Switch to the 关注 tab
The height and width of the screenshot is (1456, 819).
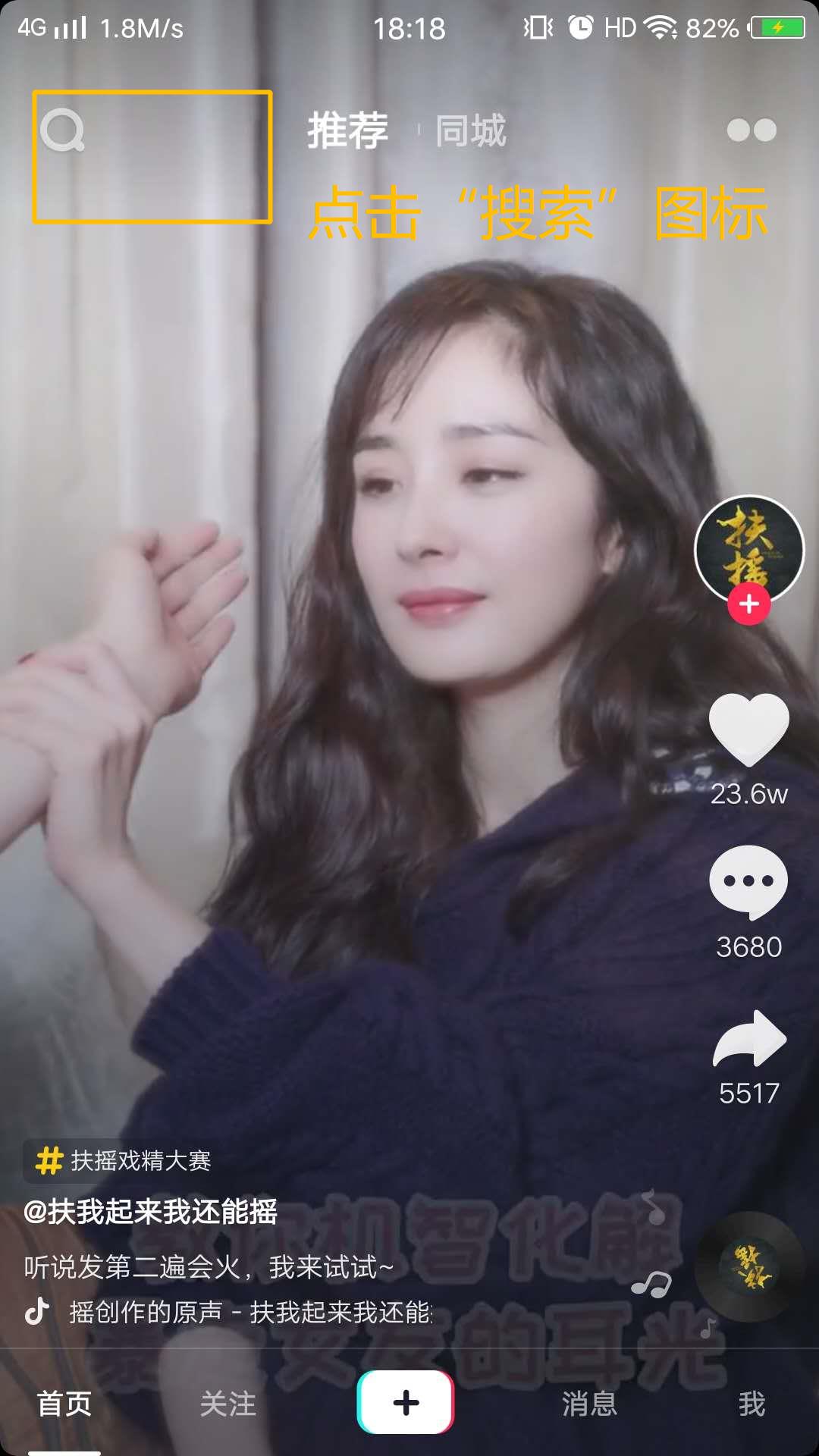[227, 1404]
